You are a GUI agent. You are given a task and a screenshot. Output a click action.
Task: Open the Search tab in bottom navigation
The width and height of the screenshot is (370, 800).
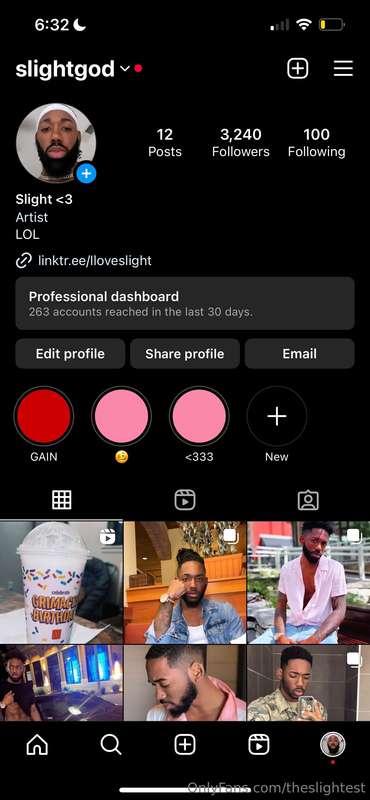(x=111, y=745)
